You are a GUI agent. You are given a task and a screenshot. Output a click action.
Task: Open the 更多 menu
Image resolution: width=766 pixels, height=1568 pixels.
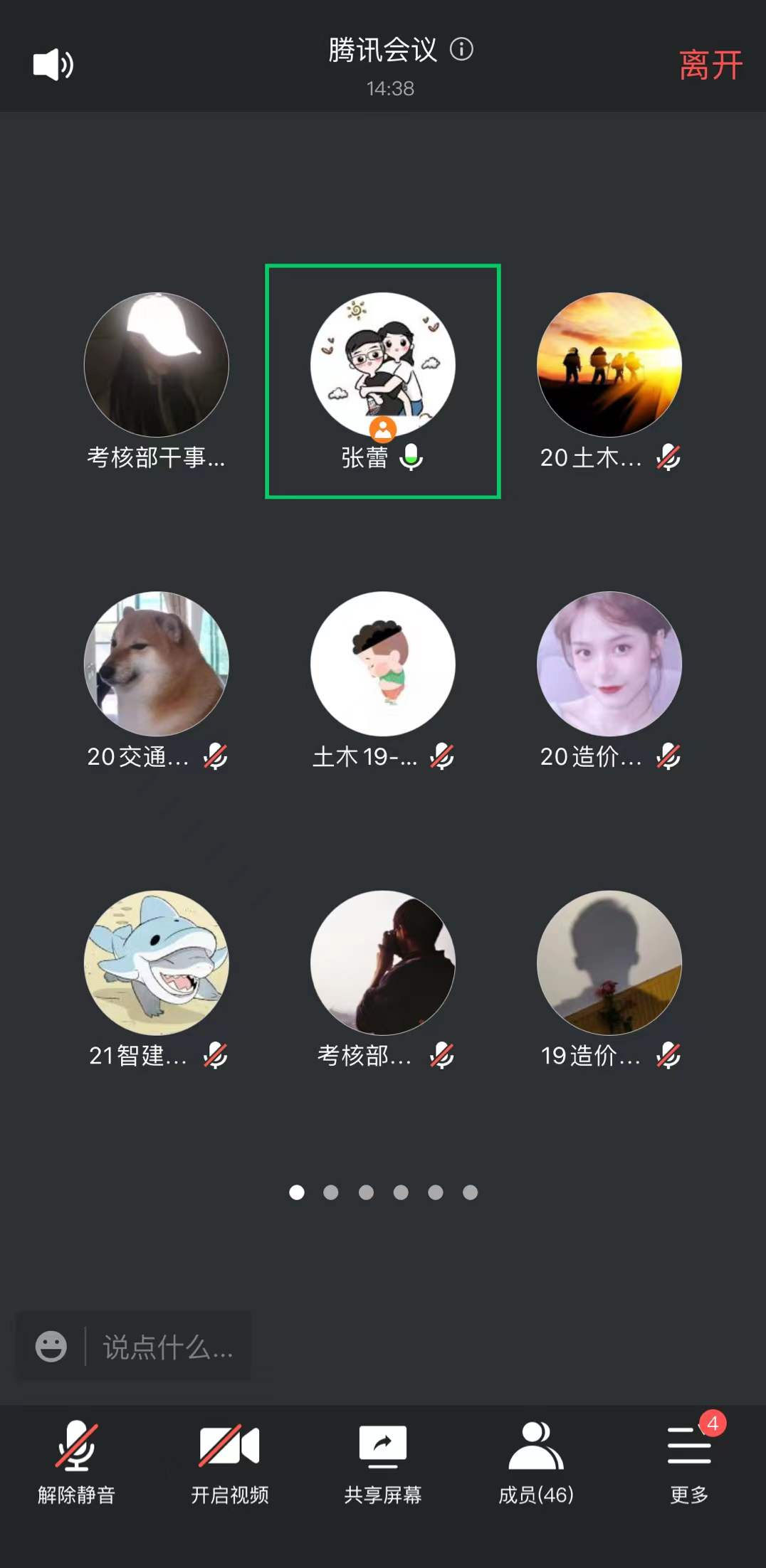689,1463
